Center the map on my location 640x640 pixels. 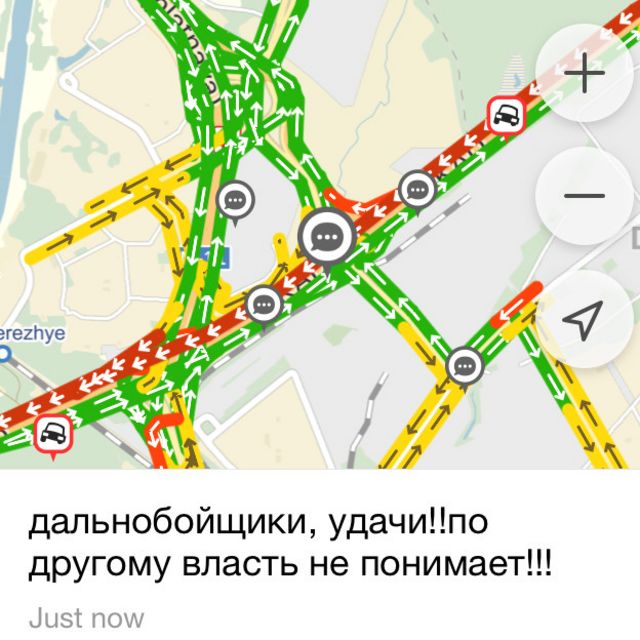pos(583,319)
